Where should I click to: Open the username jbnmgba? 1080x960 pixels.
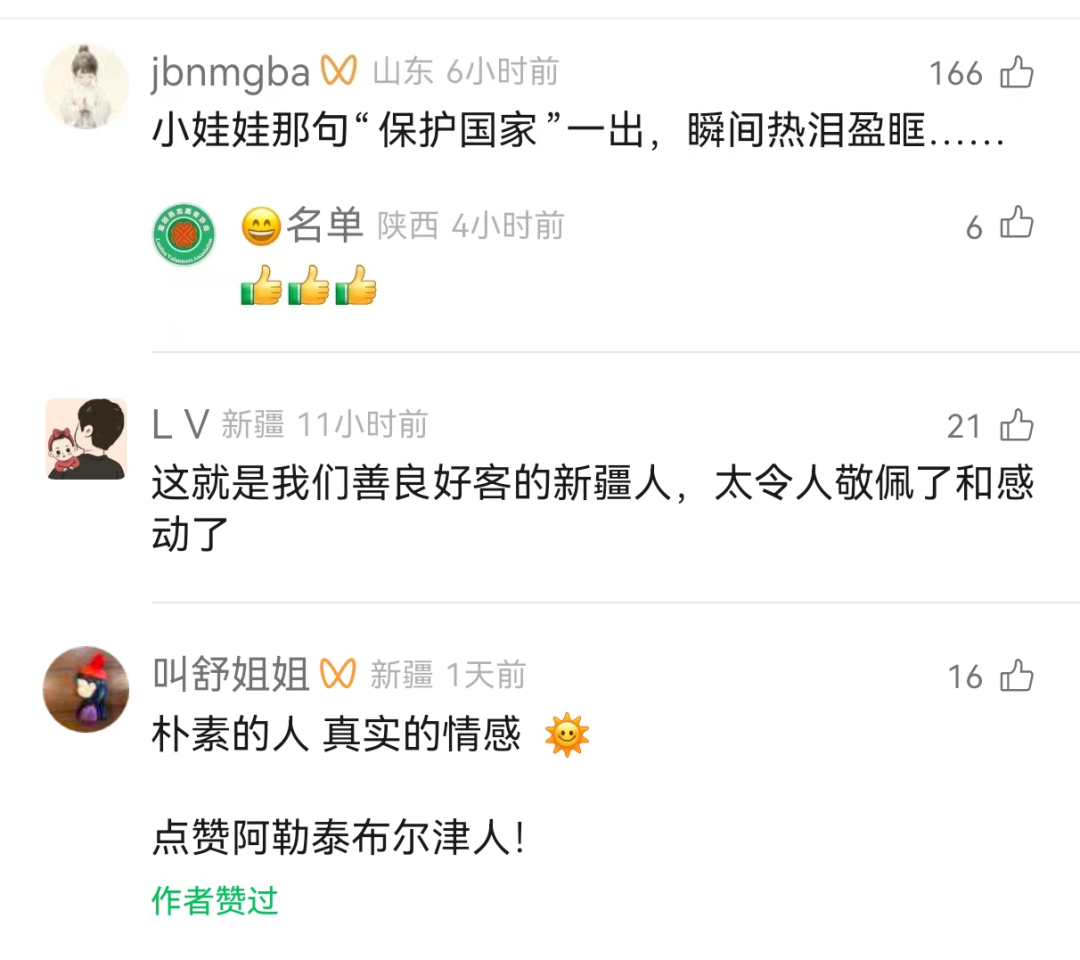click(231, 73)
